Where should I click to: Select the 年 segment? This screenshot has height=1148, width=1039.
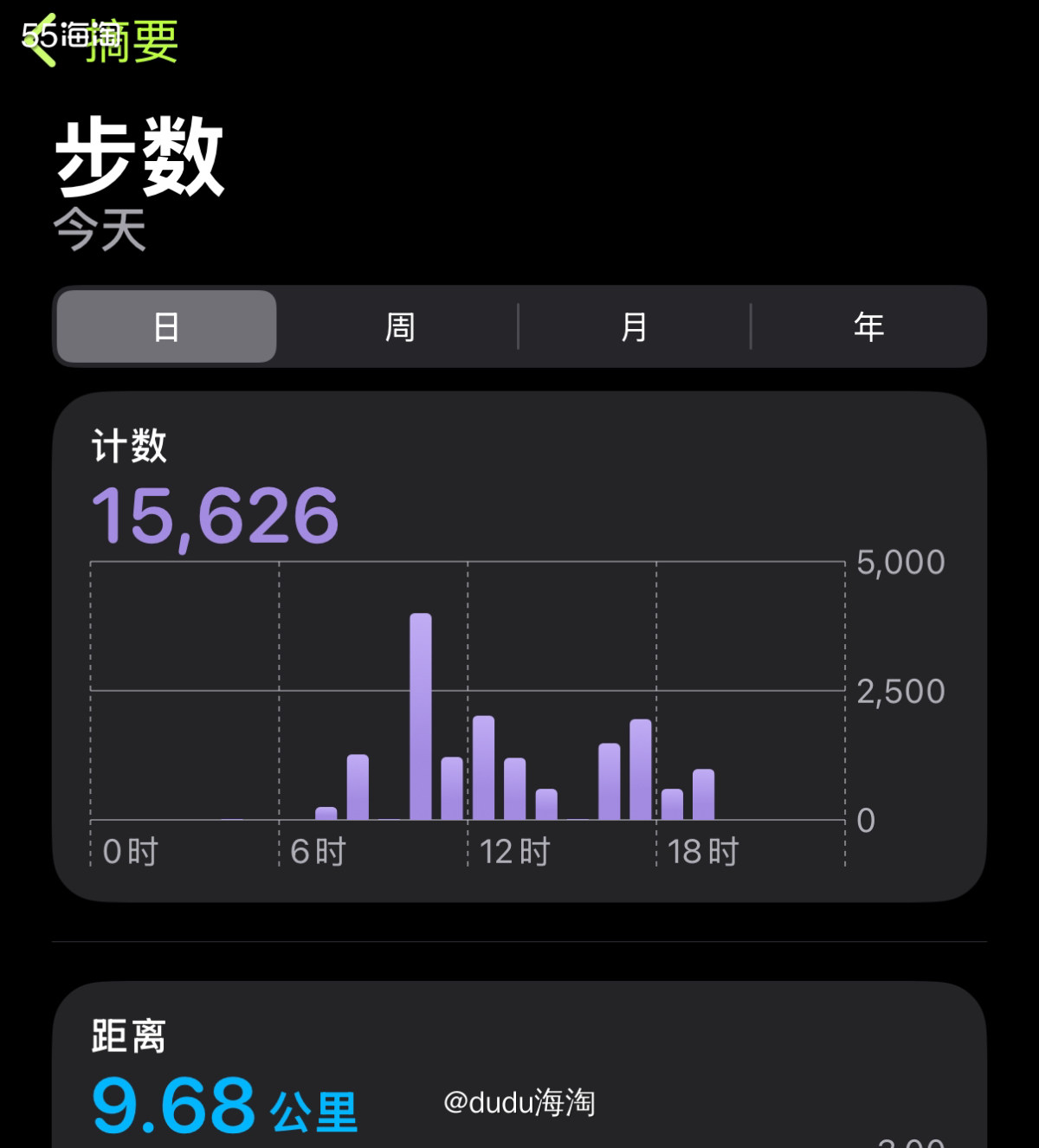pyautogui.click(x=868, y=326)
